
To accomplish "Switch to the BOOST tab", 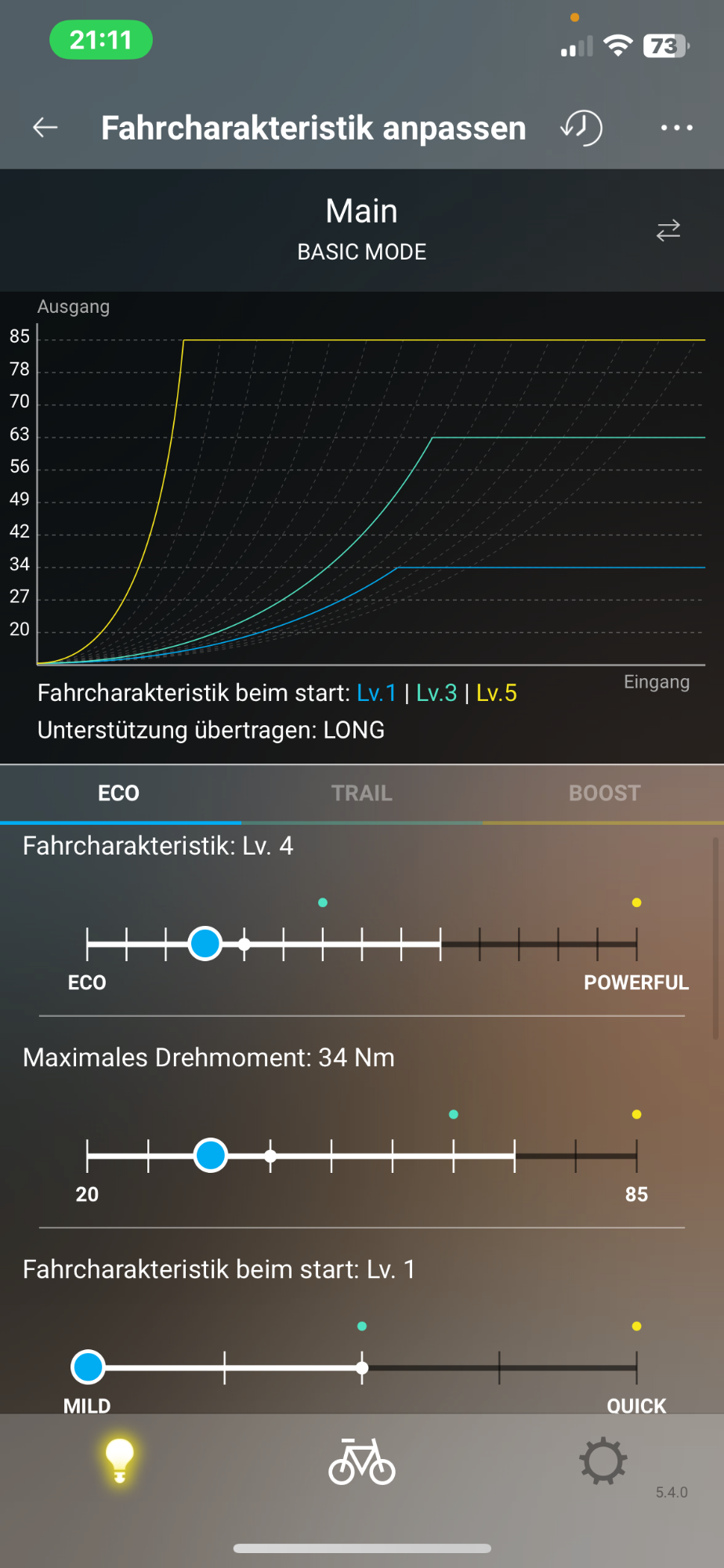I will [x=604, y=793].
